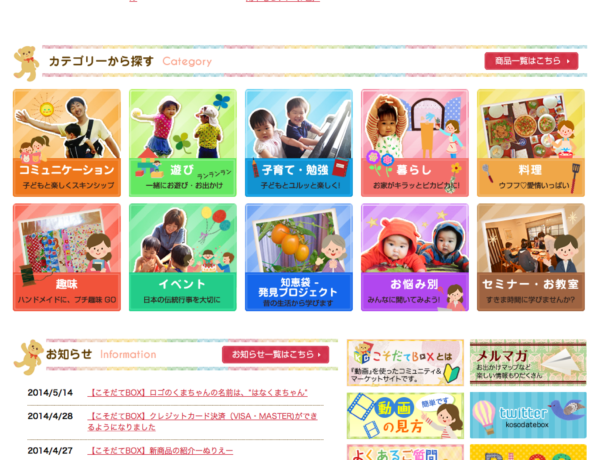The image size is (600, 460).
Task: Open the 料理 category tile
Action: [x=530, y=143]
